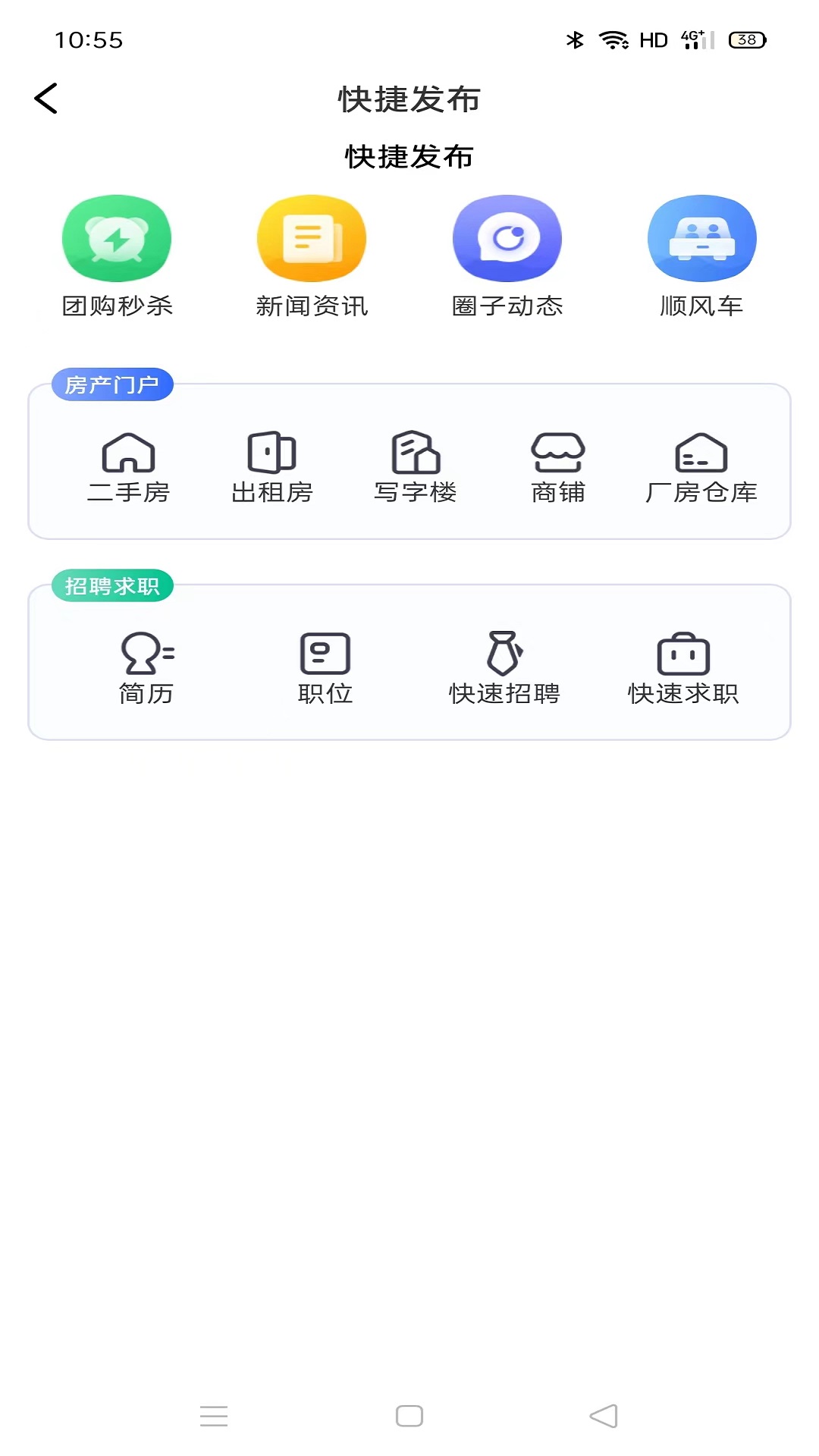
Task: Choose 快速求职 option
Action: coord(683,668)
